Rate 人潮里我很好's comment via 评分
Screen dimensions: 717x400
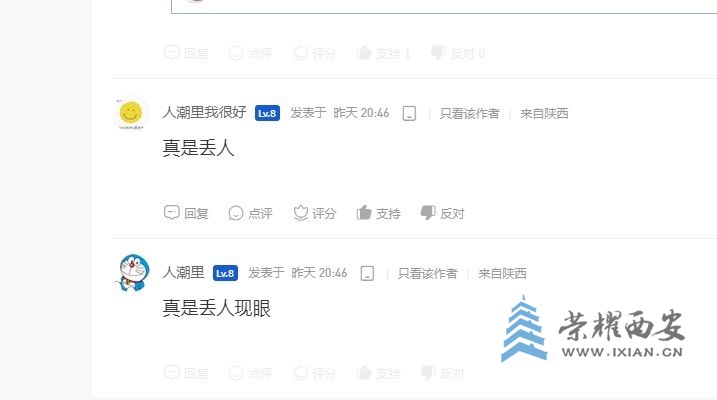(x=314, y=213)
